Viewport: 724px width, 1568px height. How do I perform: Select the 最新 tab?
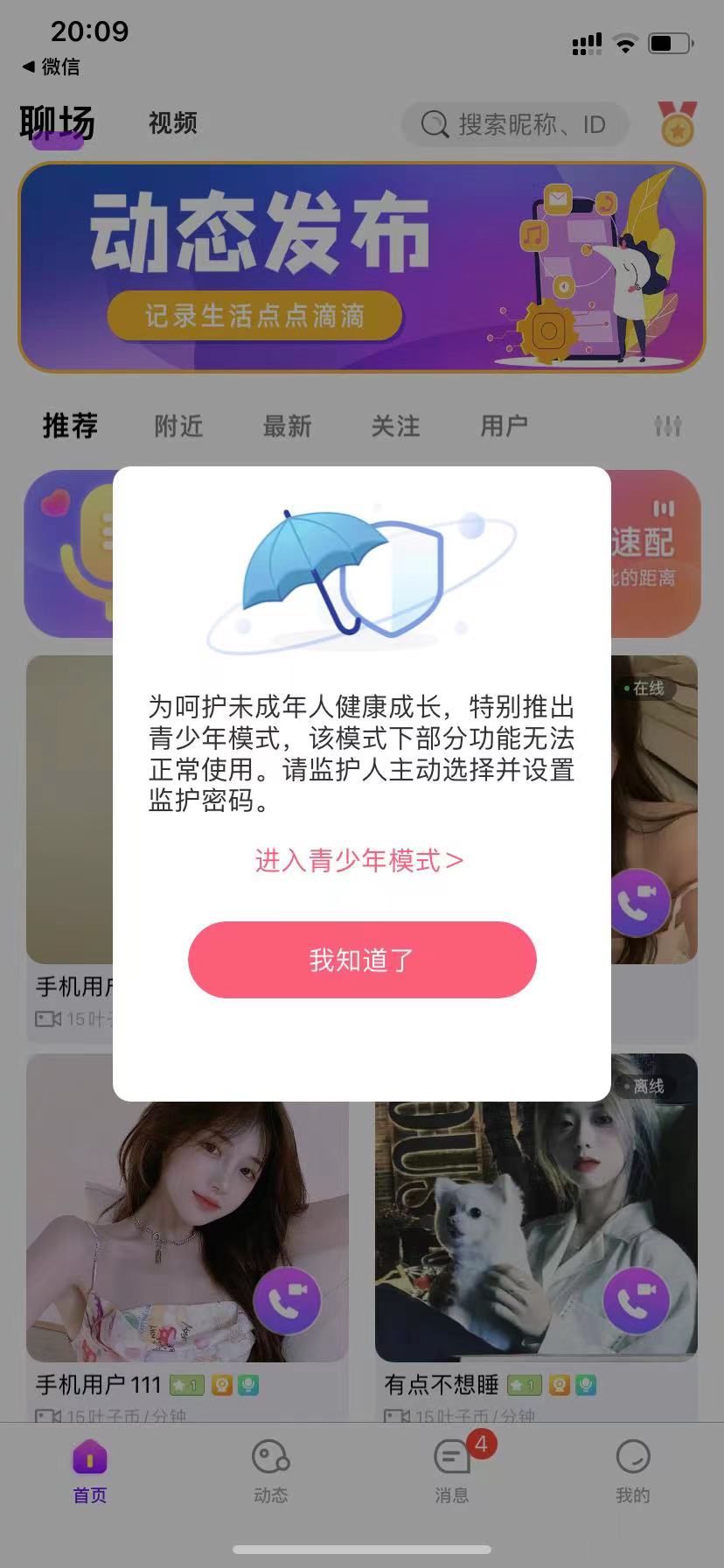tap(287, 426)
